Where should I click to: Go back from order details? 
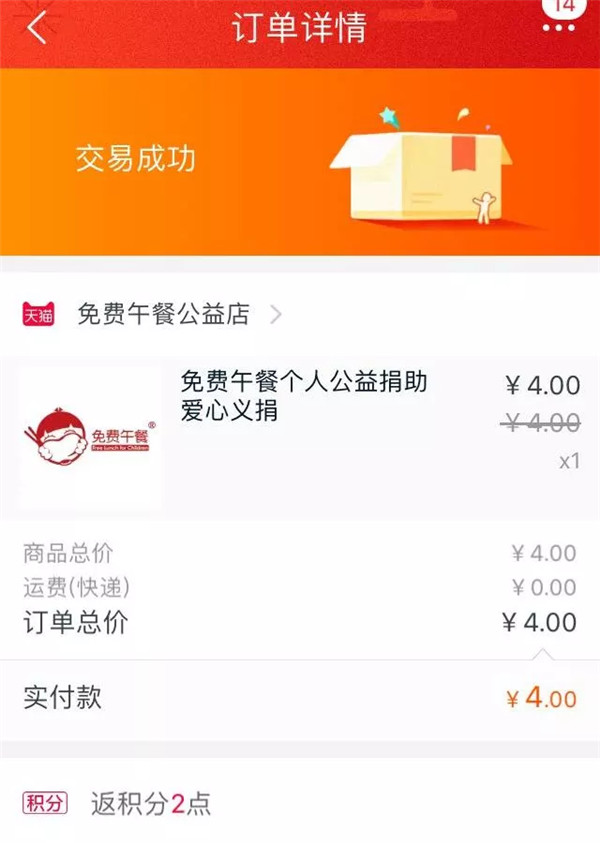point(37,28)
